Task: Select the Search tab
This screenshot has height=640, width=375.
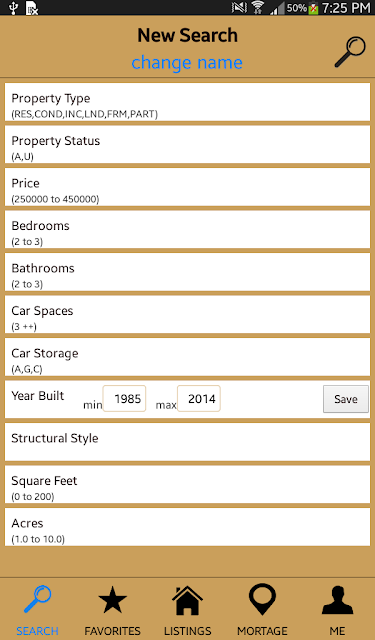Action: 37,609
